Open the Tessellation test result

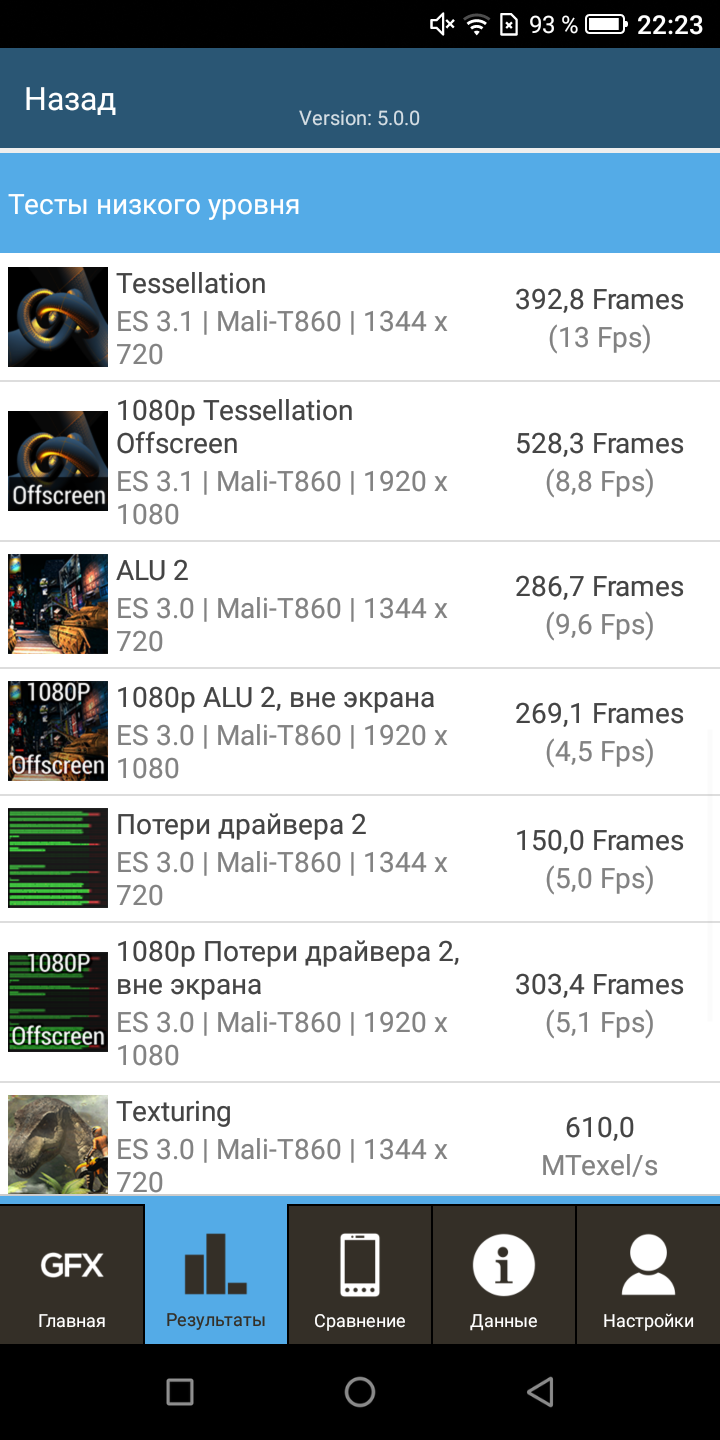(360, 318)
